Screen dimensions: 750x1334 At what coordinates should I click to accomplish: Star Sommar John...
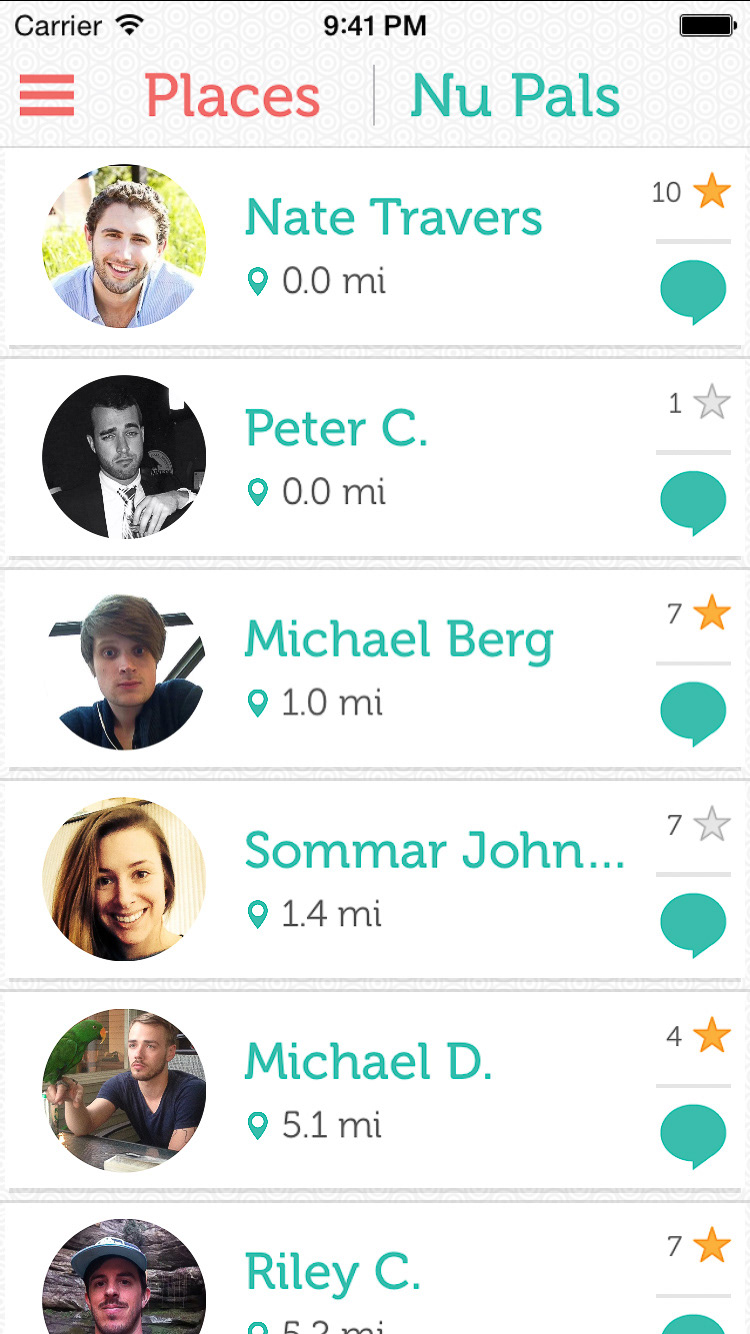pyautogui.click(x=711, y=824)
